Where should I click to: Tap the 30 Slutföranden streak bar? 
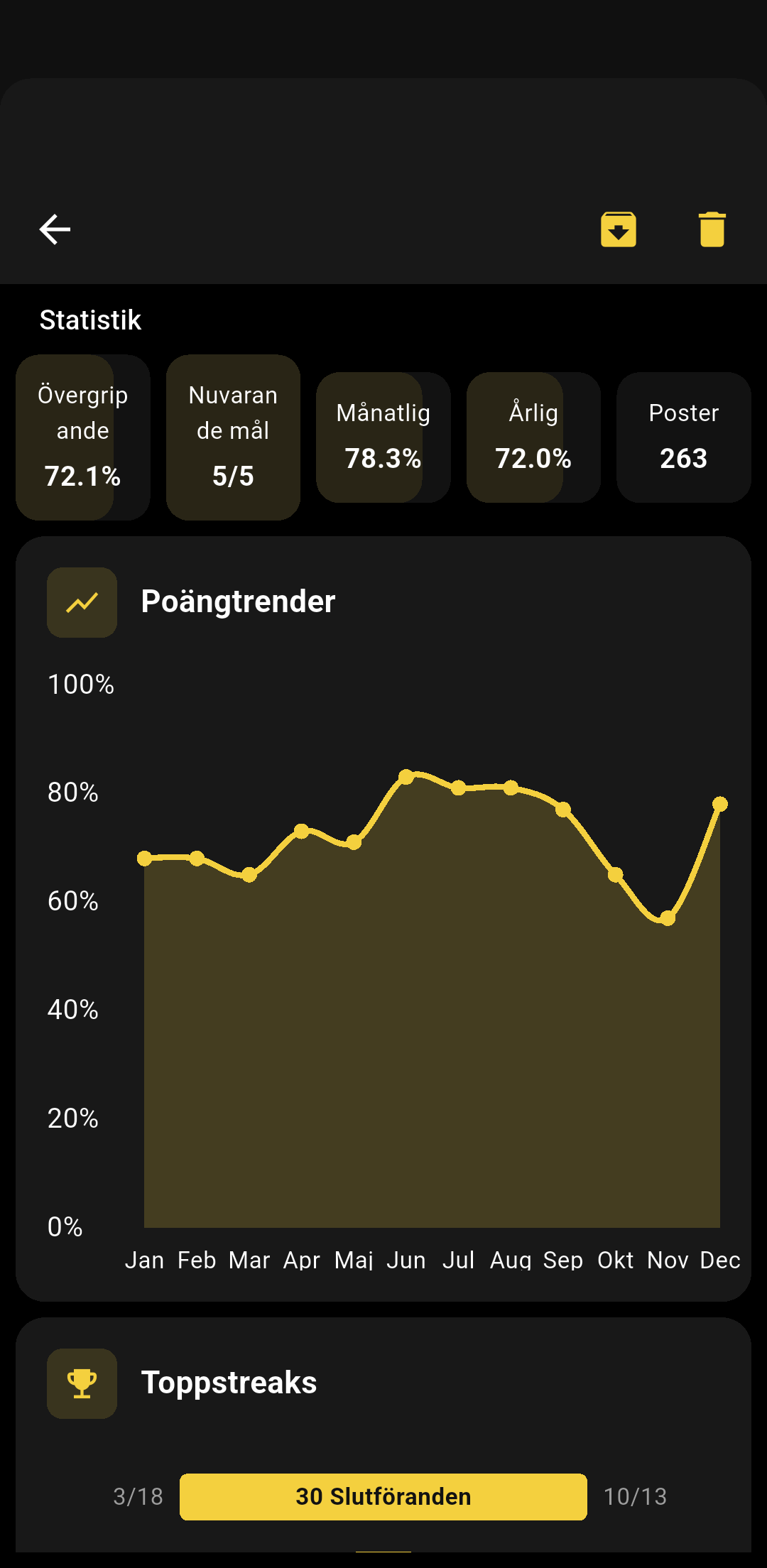pyautogui.click(x=383, y=1496)
